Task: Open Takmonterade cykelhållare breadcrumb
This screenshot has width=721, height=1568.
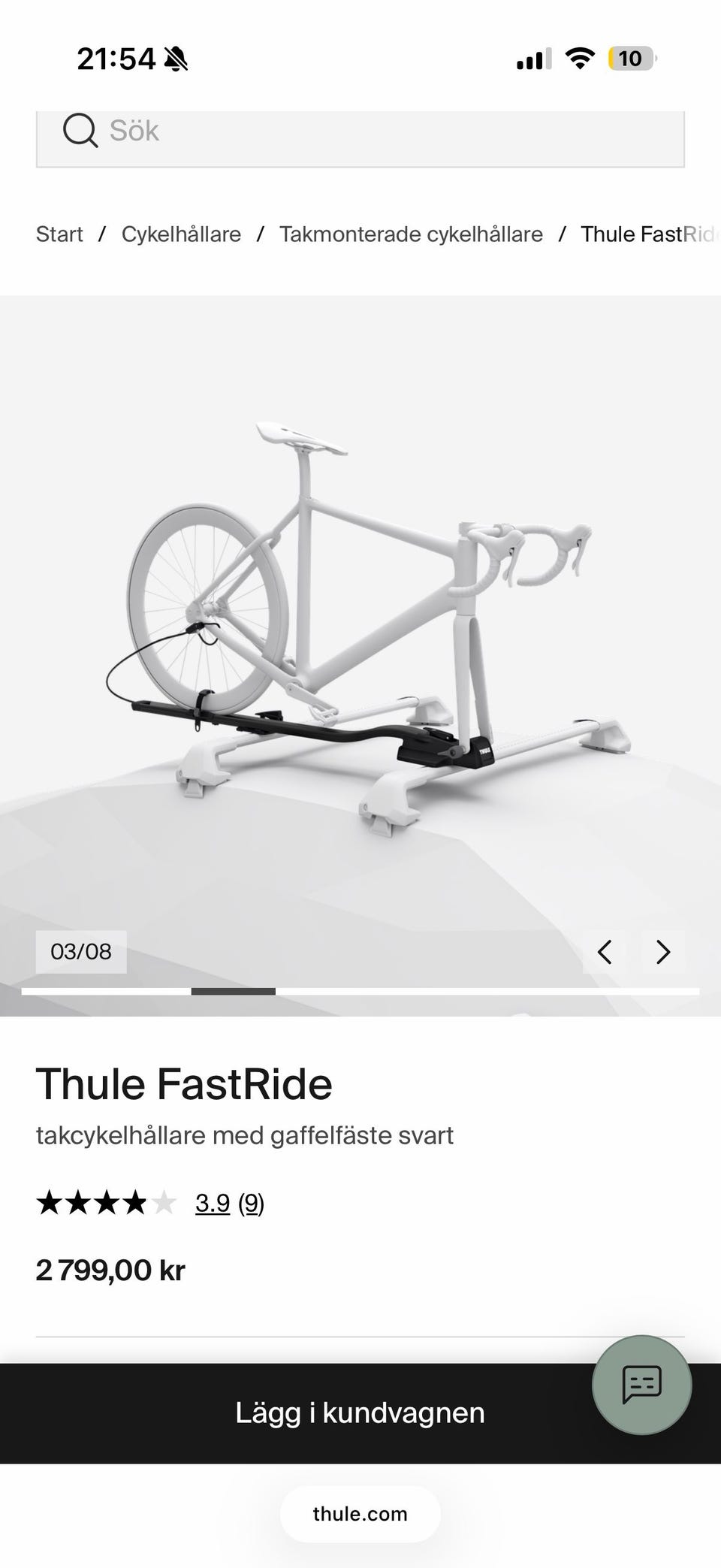Action: pyautogui.click(x=411, y=234)
